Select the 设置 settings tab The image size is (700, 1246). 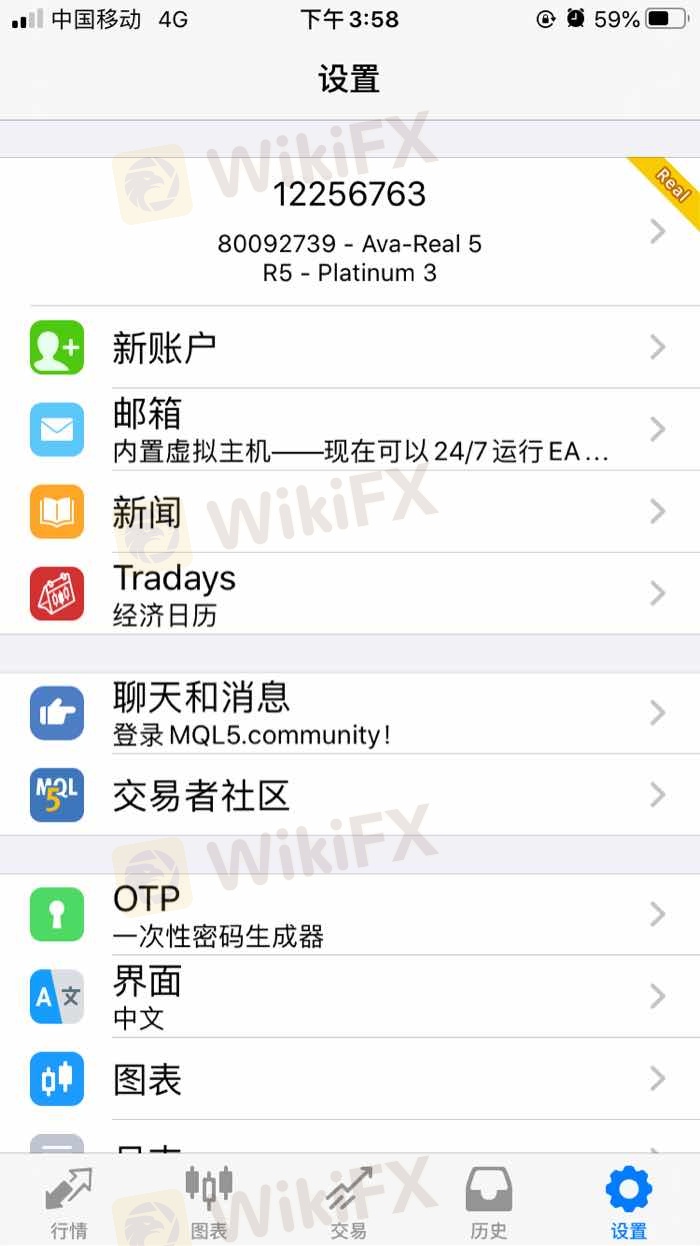[629, 1203]
